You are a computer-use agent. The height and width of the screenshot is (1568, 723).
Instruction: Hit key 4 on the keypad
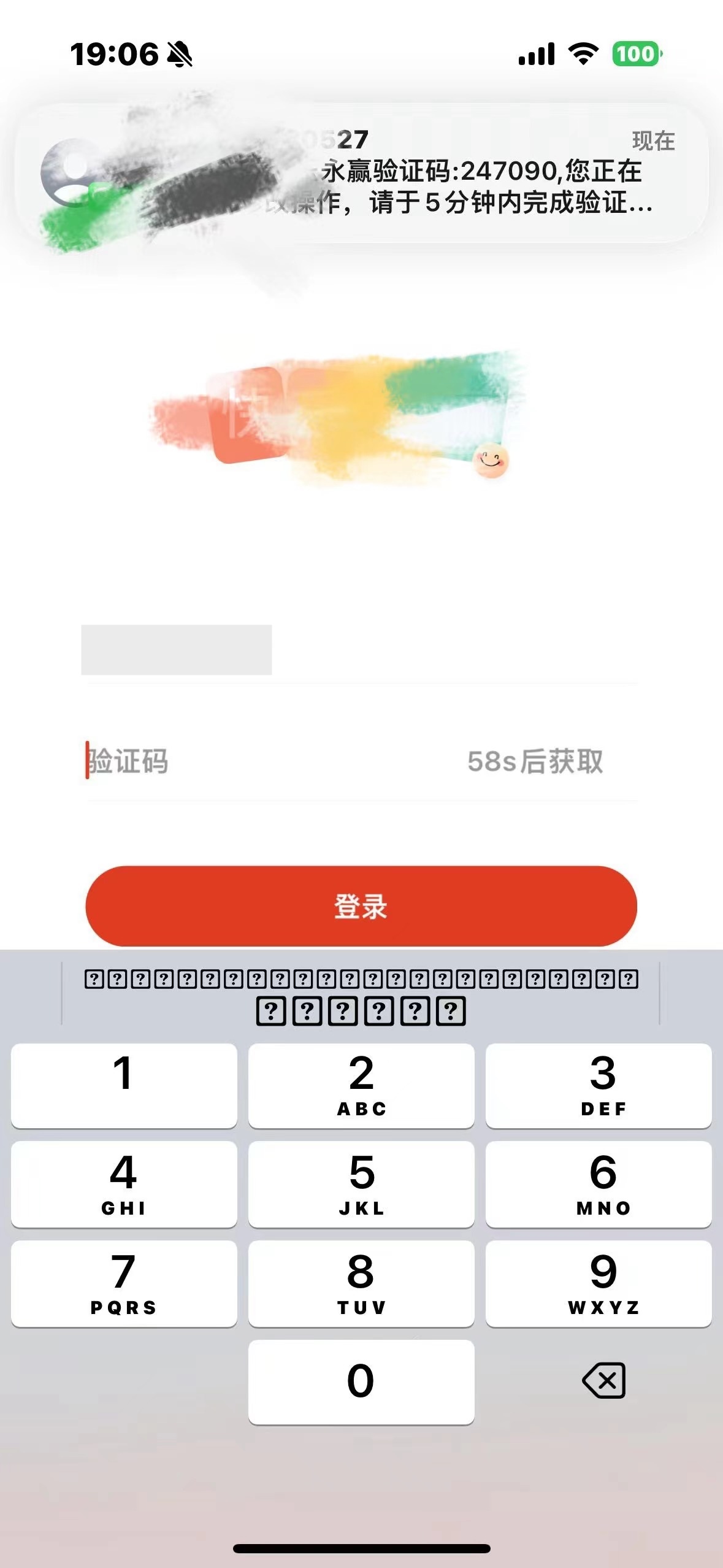pyautogui.click(x=124, y=1184)
